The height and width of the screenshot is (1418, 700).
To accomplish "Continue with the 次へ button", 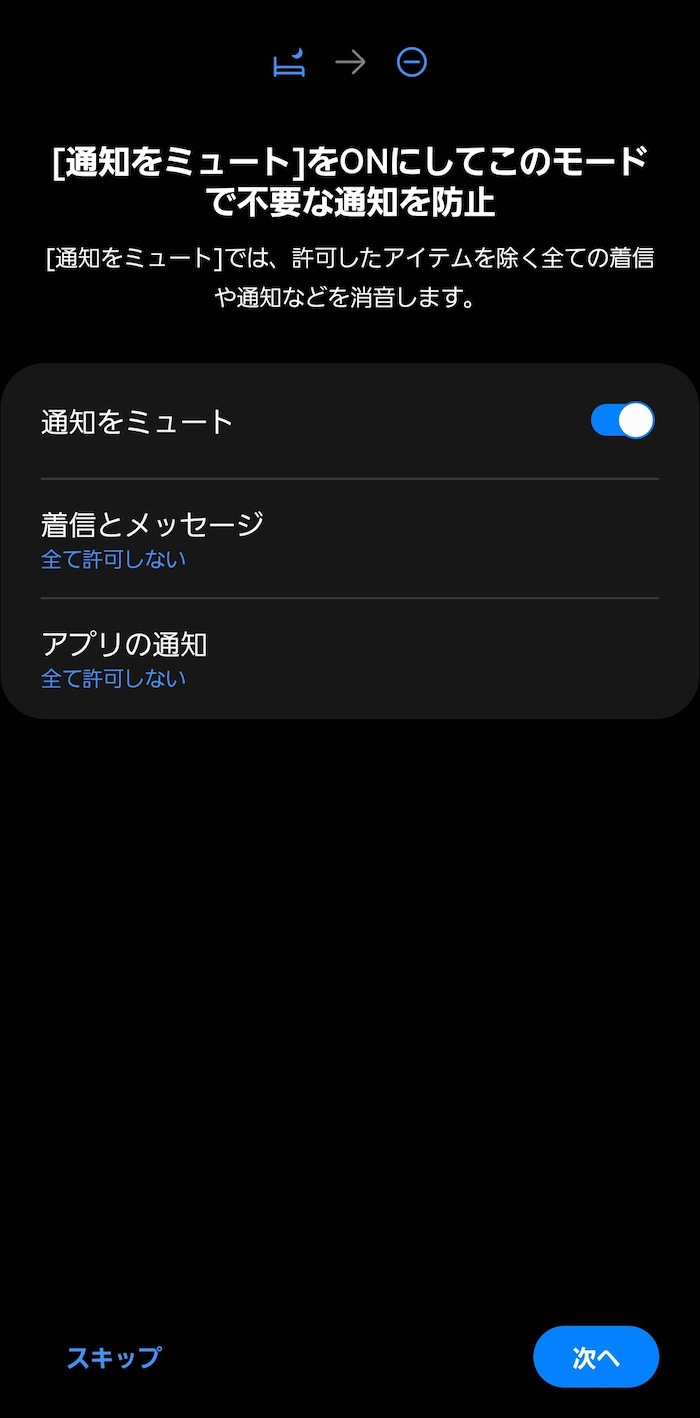I will click(596, 1357).
